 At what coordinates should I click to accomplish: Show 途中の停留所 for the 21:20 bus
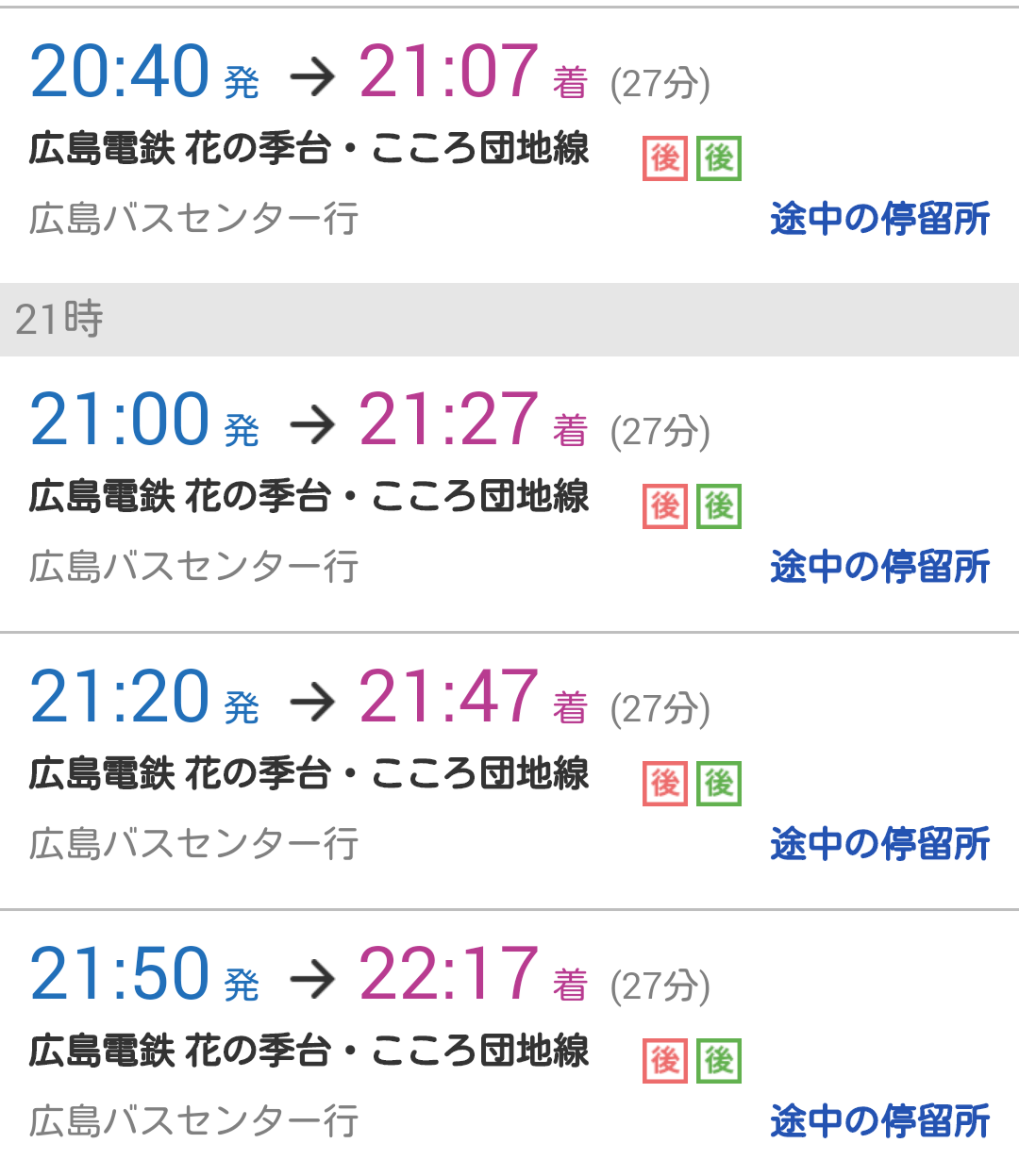coord(879,844)
